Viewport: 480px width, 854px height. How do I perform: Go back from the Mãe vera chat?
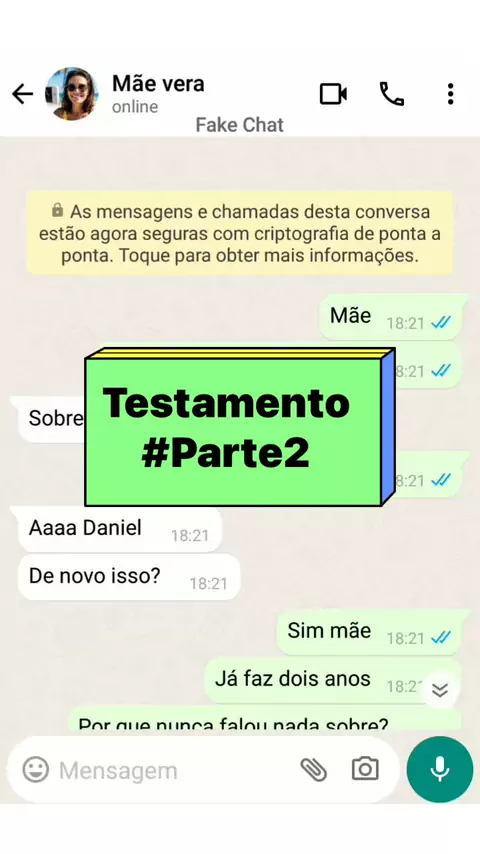click(x=22, y=94)
